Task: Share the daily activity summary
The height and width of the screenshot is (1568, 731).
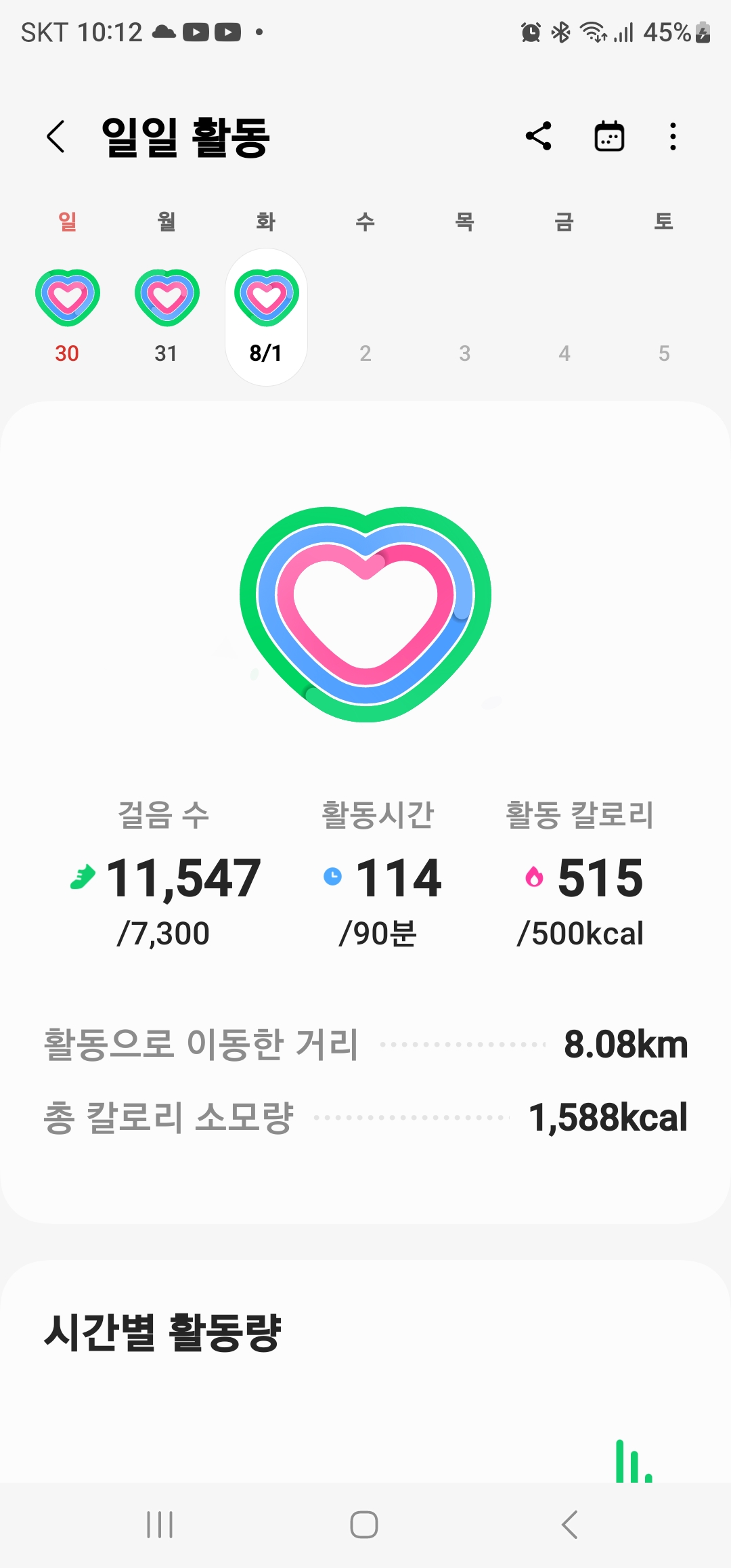Action: (539, 137)
